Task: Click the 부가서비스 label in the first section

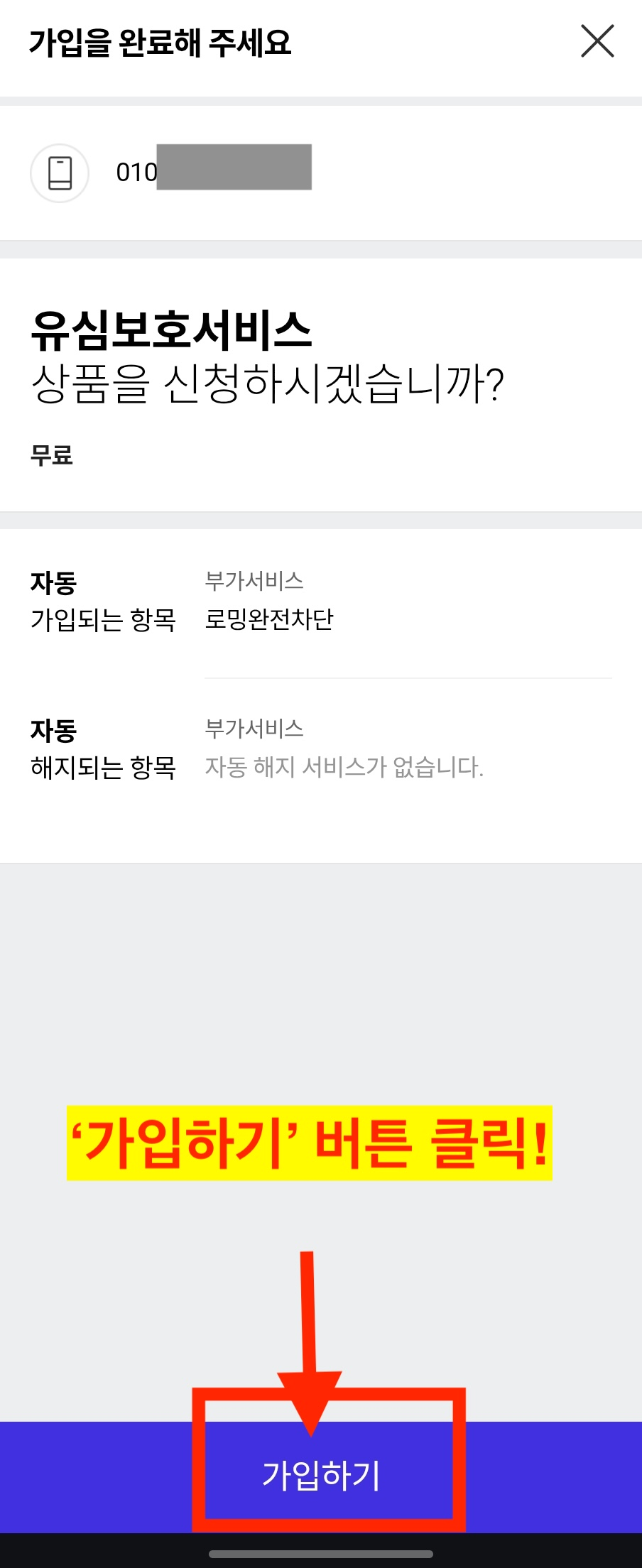Action: tap(256, 581)
